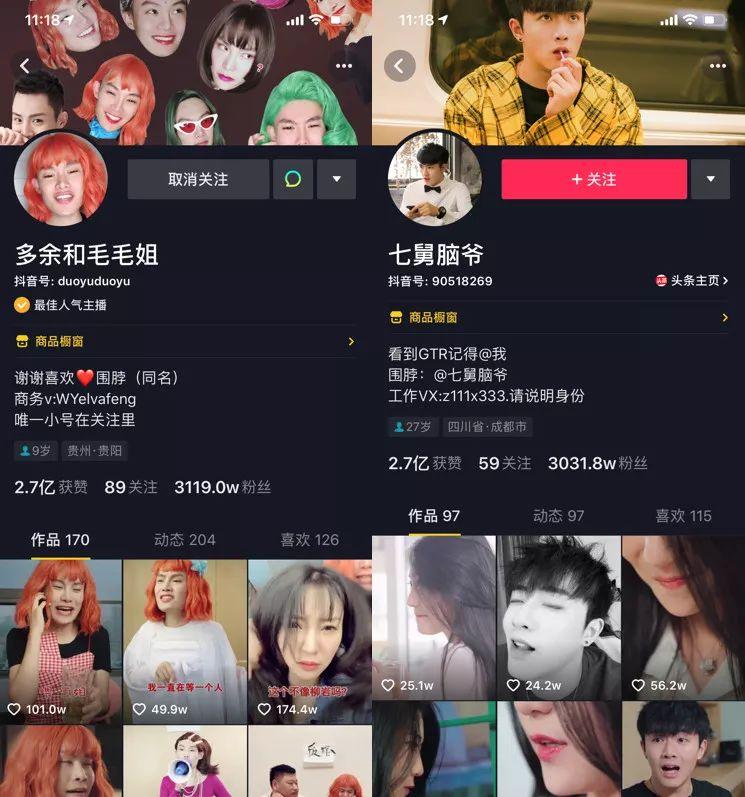The width and height of the screenshot is (745, 797).
Task: Open 商品橱窗 on 多余和毛毛姐's profile
Action: click(x=186, y=341)
